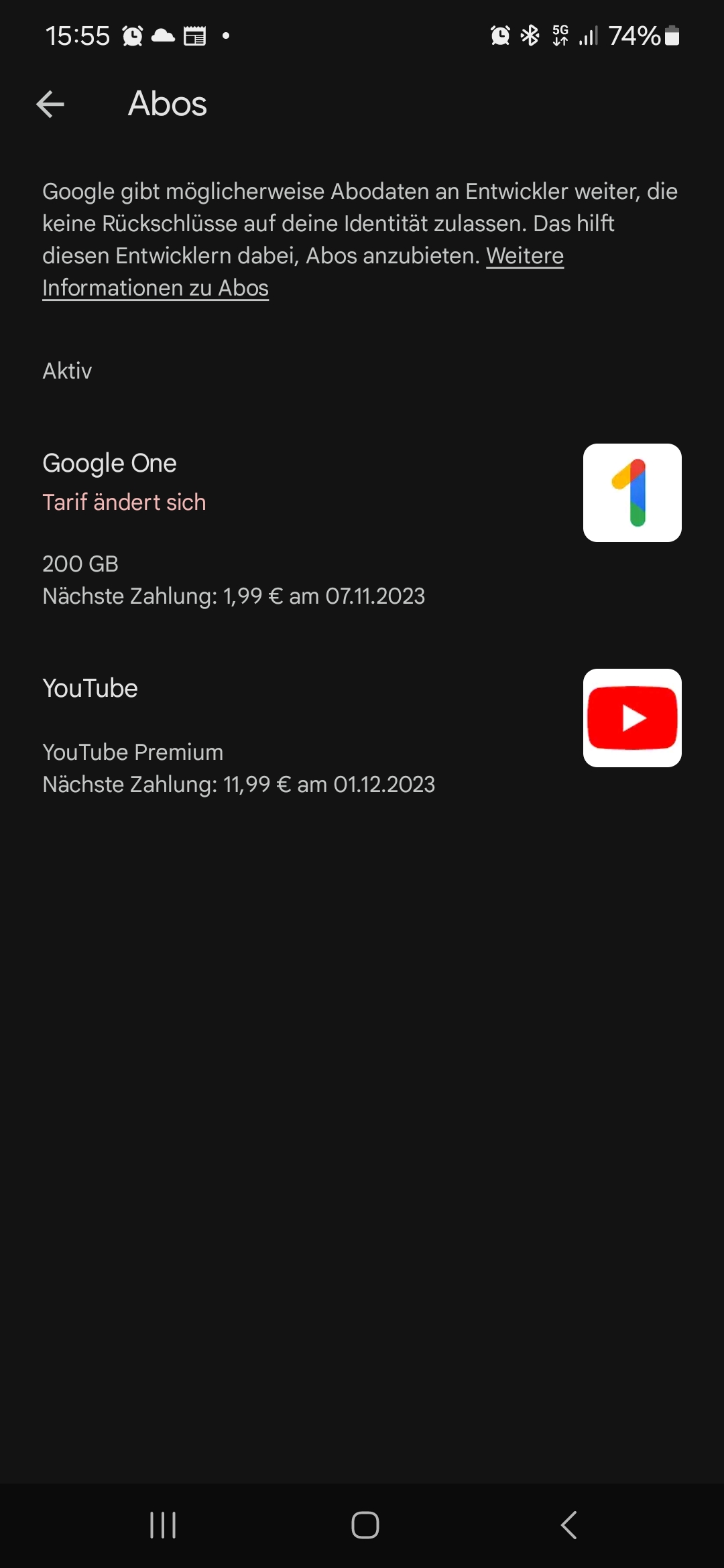The height and width of the screenshot is (1568, 724).
Task: Go back from the Abos screen
Action: click(x=50, y=105)
